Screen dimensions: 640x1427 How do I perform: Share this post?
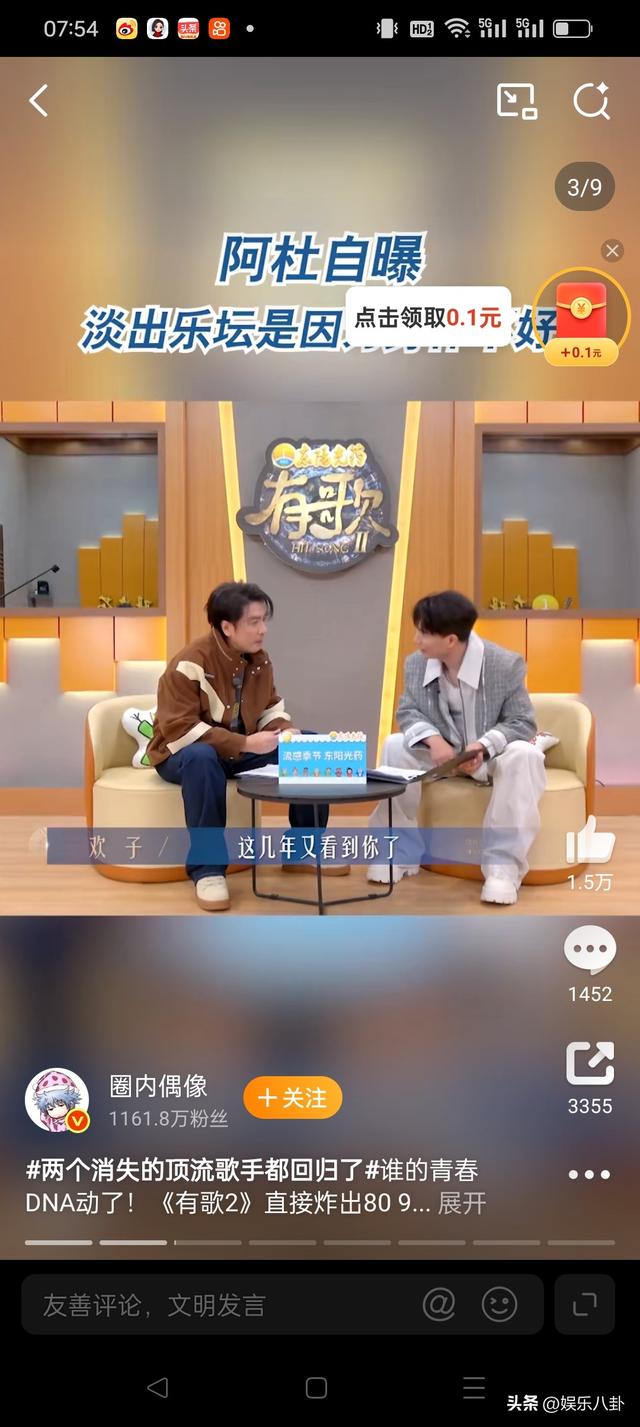[x=590, y=1064]
